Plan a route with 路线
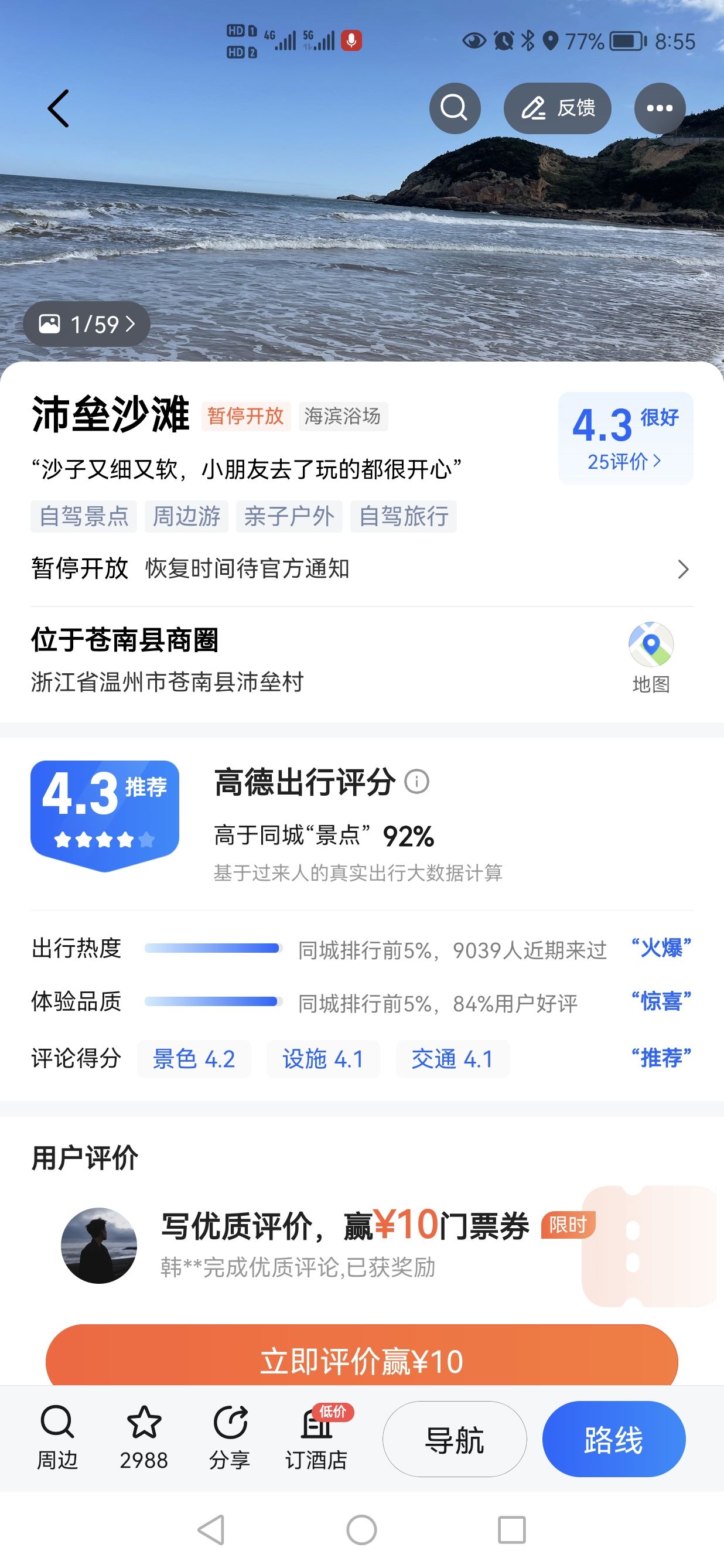724x1568 pixels. tap(613, 1439)
